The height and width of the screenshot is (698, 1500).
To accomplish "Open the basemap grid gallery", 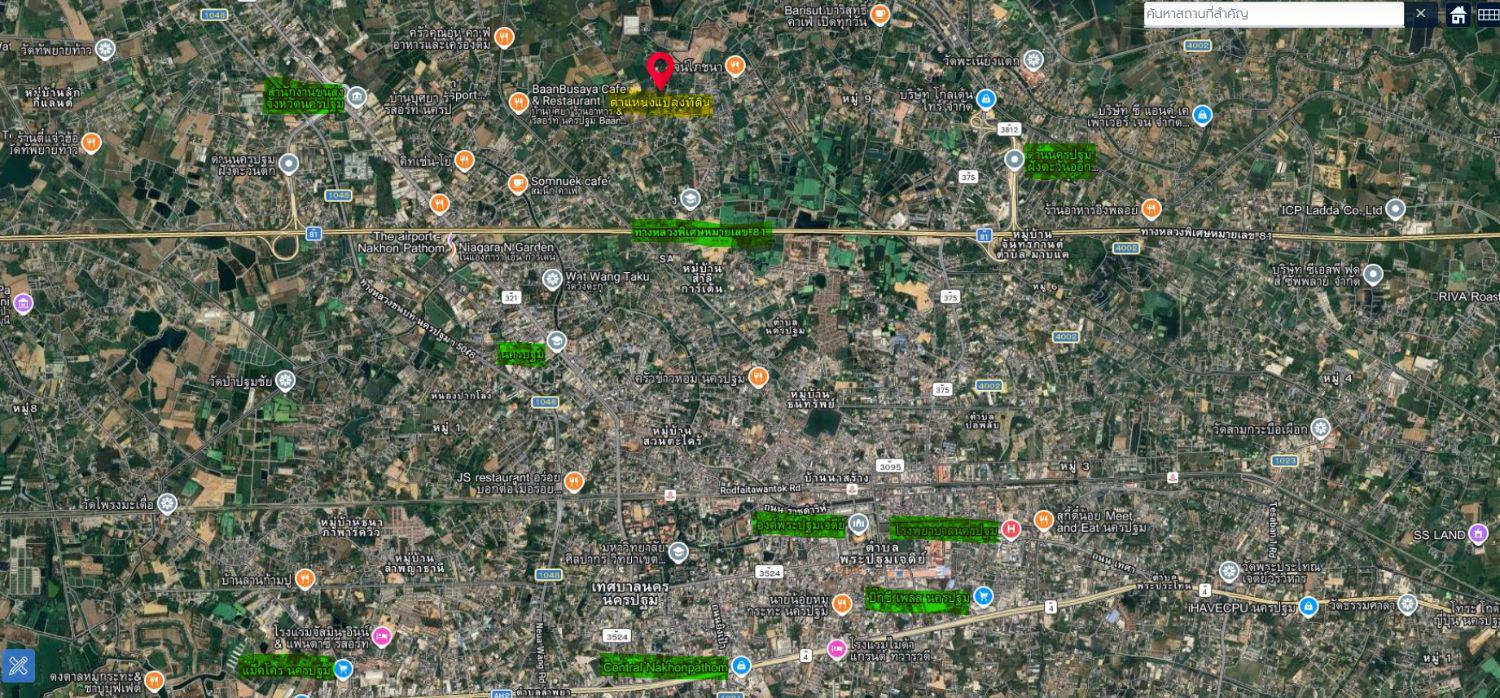I will (1488, 14).
